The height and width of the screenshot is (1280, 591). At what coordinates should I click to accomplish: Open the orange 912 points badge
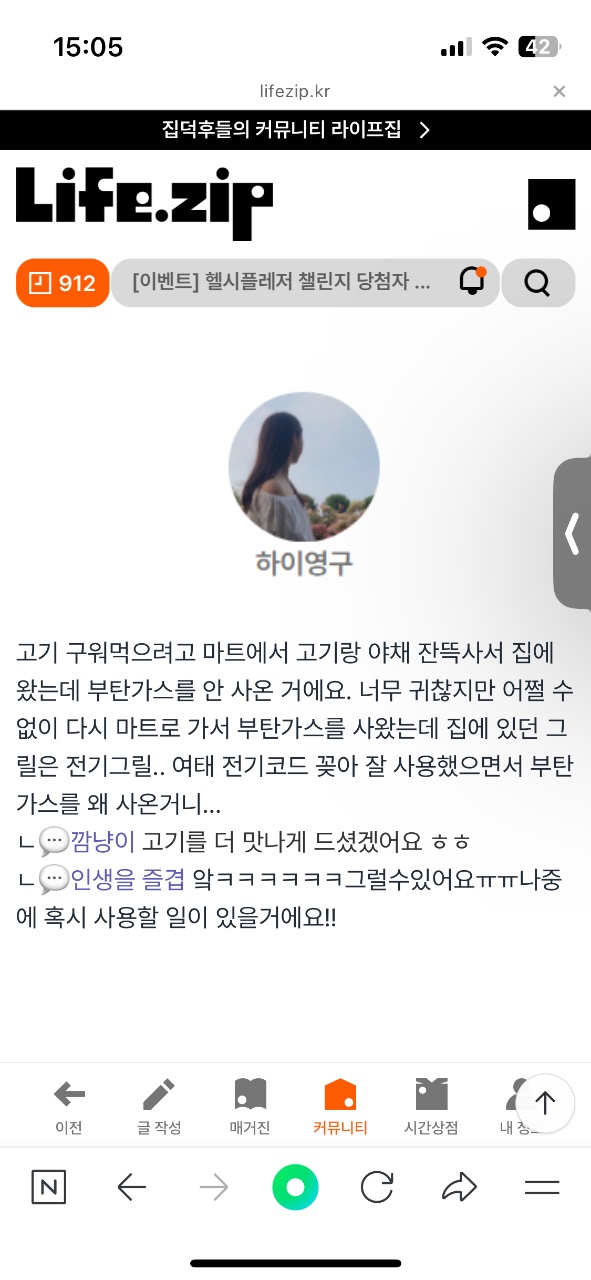tap(63, 283)
